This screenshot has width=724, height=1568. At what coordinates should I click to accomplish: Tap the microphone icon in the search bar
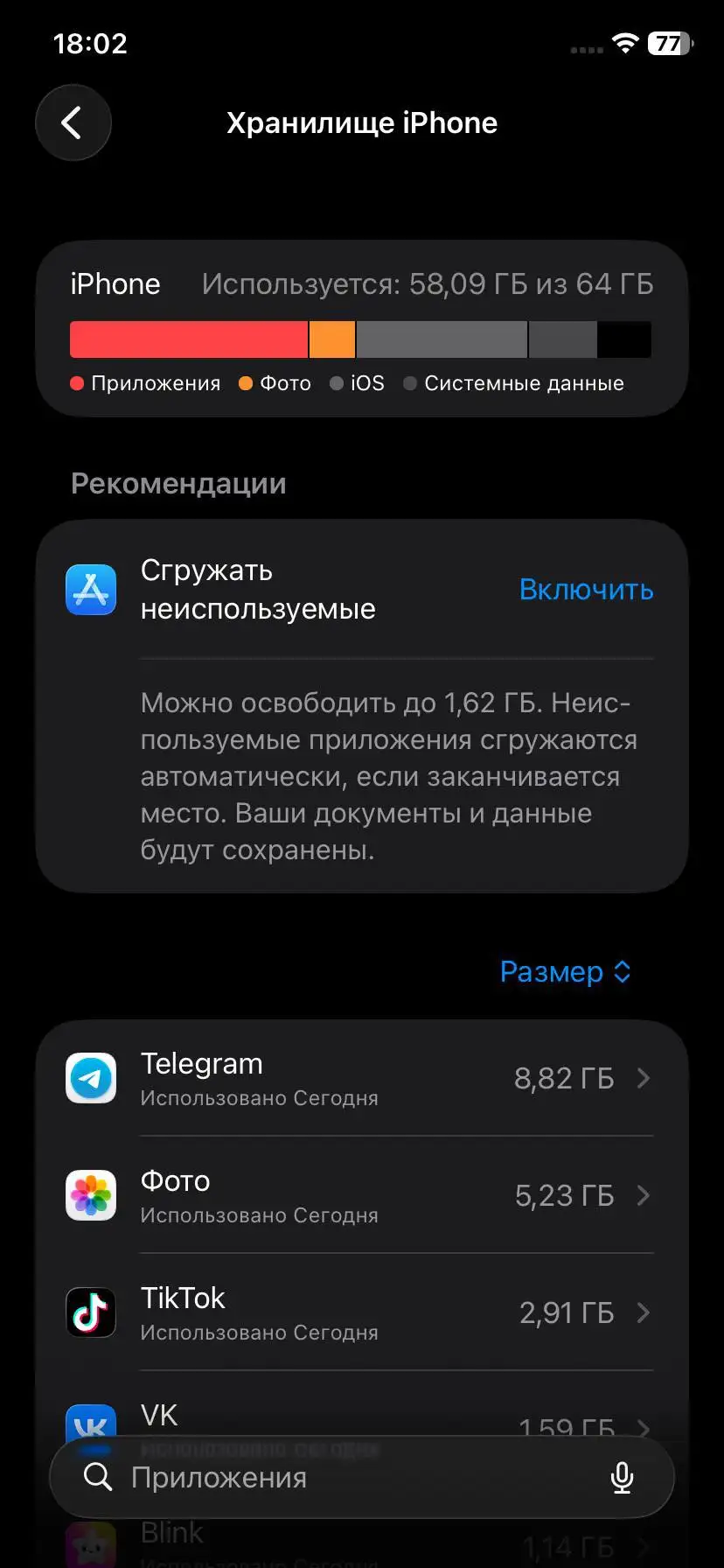[621, 1476]
